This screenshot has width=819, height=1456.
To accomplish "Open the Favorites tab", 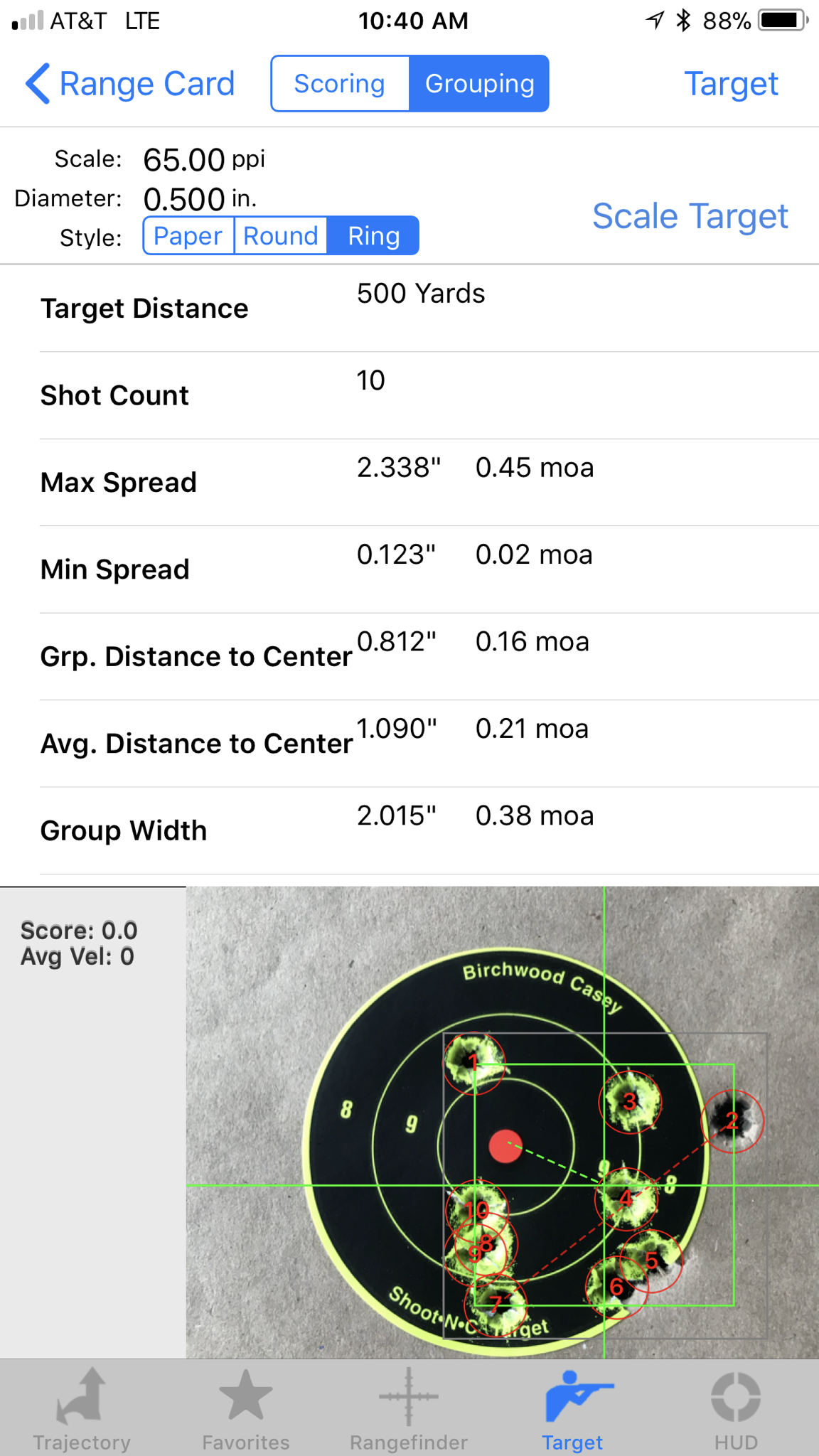I will [245, 1409].
